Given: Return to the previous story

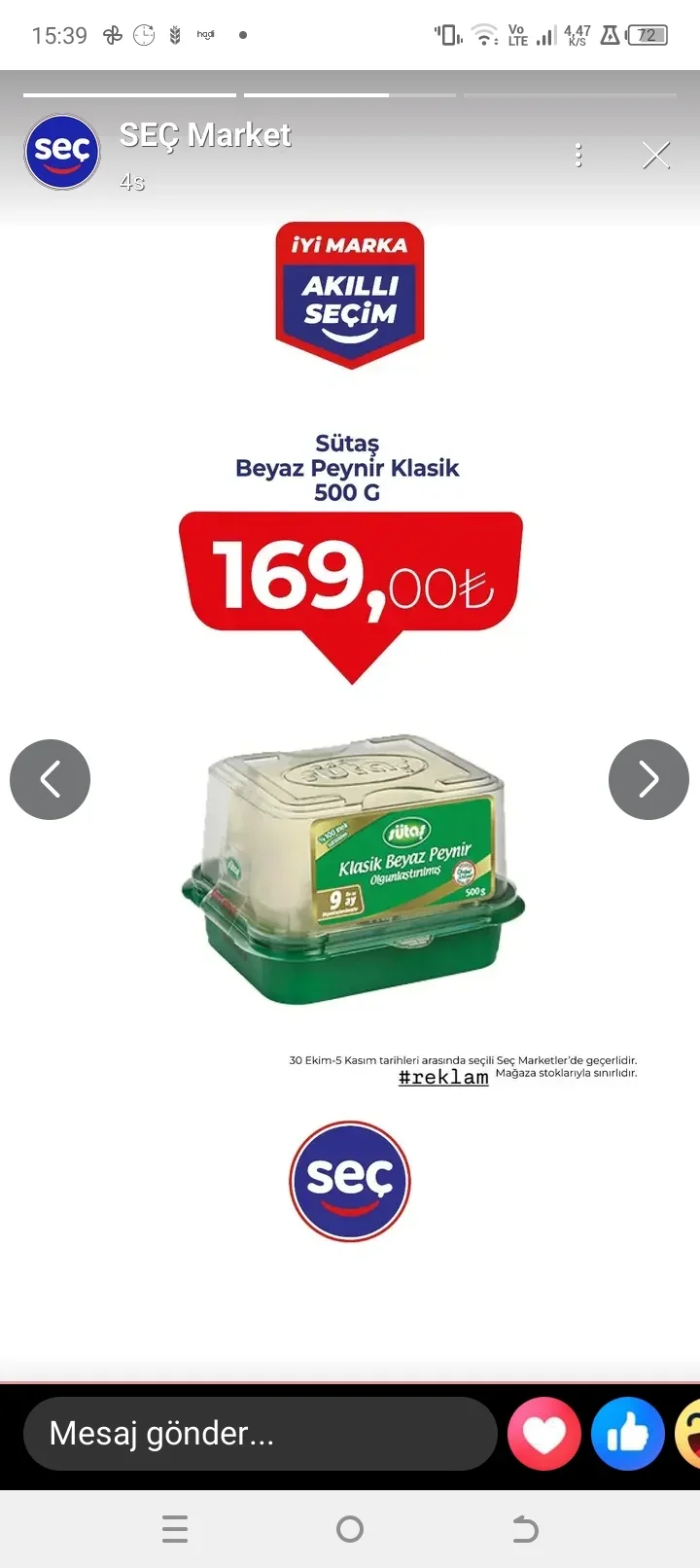Looking at the screenshot, I should click(50, 779).
